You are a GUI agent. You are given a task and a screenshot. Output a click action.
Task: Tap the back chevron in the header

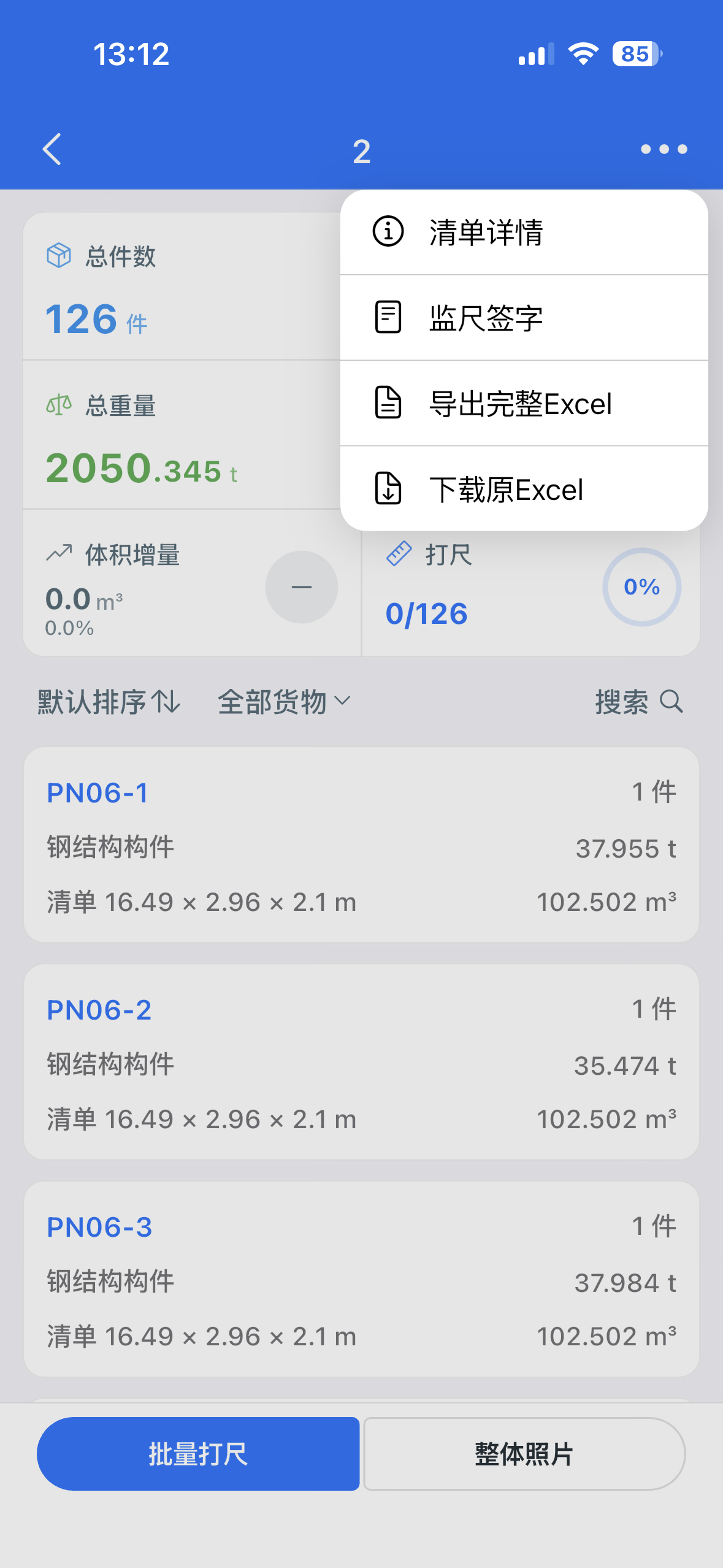click(x=52, y=148)
